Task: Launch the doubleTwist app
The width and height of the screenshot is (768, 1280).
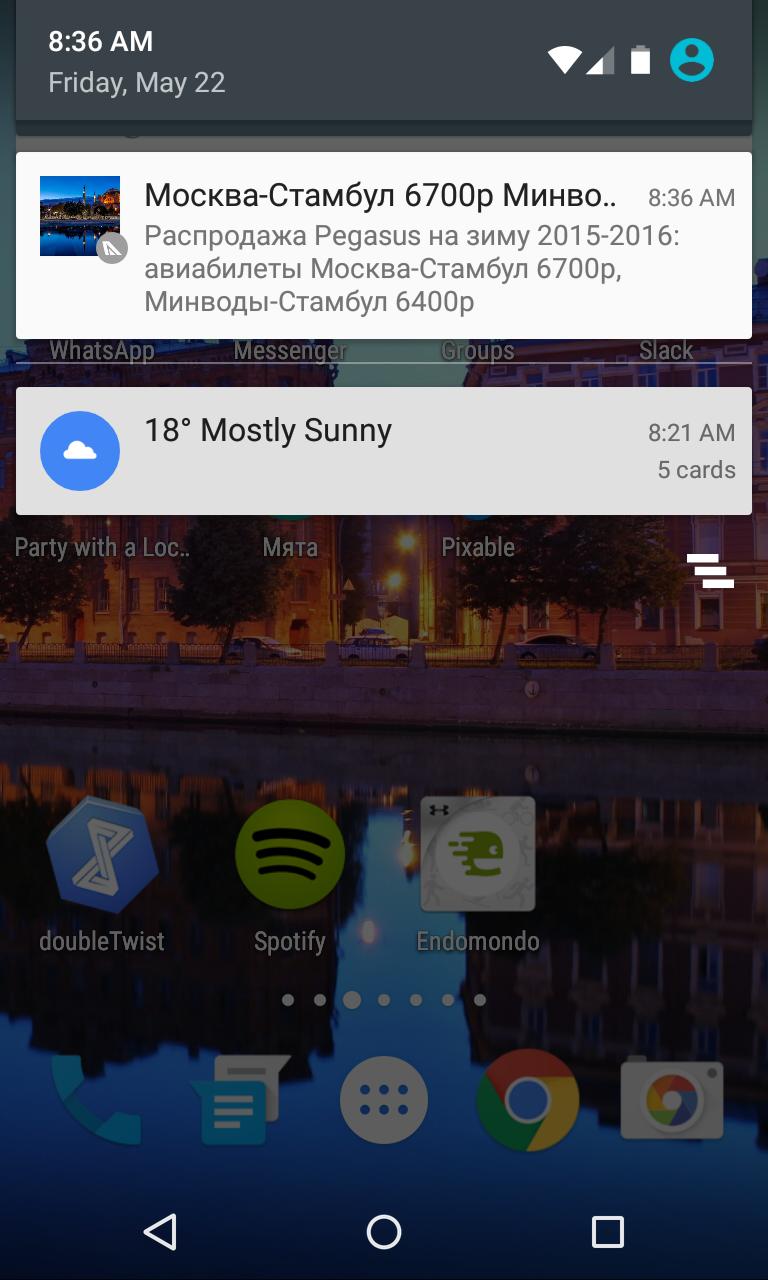Action: (101, 858)
